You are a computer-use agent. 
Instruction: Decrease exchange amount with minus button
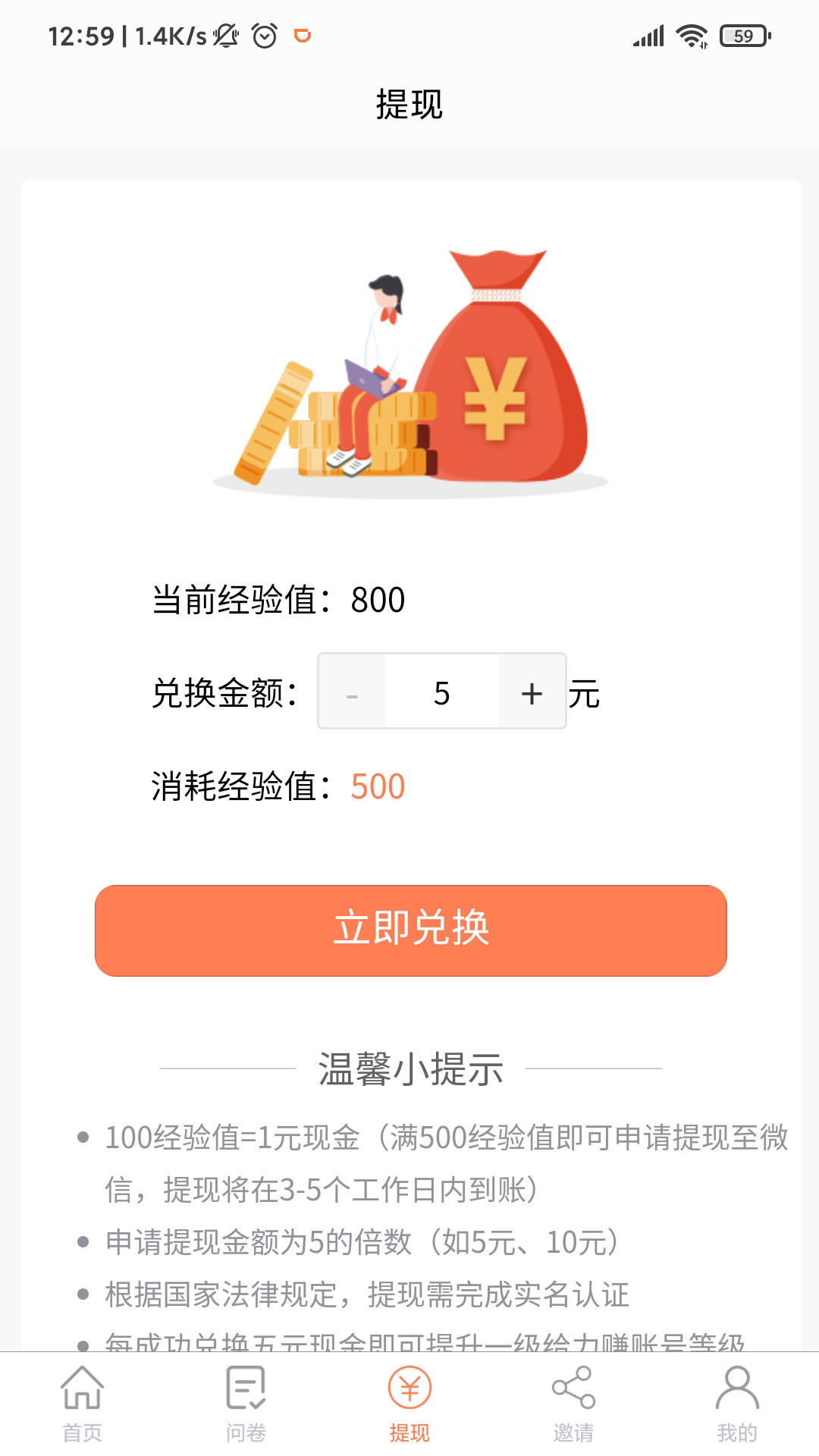(352, 692)
